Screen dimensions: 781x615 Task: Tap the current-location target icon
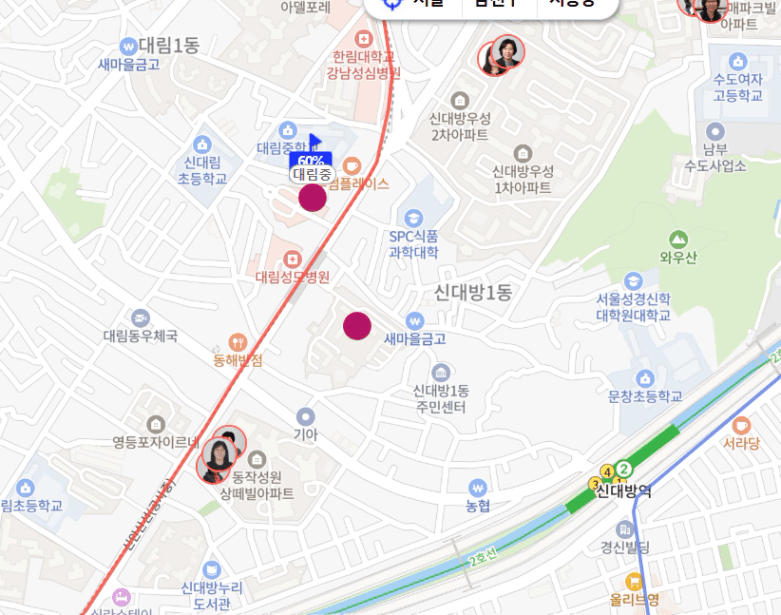[392, 3]
